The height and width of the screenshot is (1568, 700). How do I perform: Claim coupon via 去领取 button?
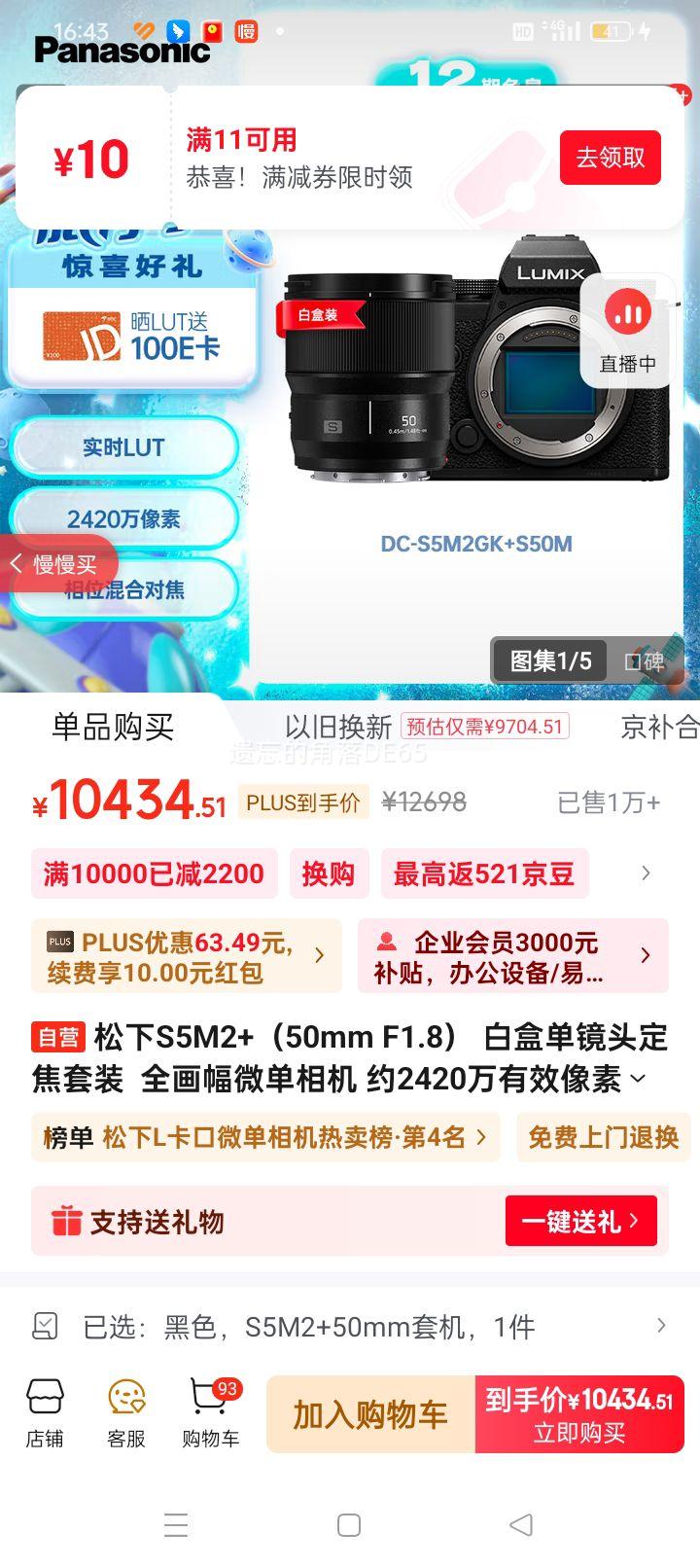click(x=612, y=158)
